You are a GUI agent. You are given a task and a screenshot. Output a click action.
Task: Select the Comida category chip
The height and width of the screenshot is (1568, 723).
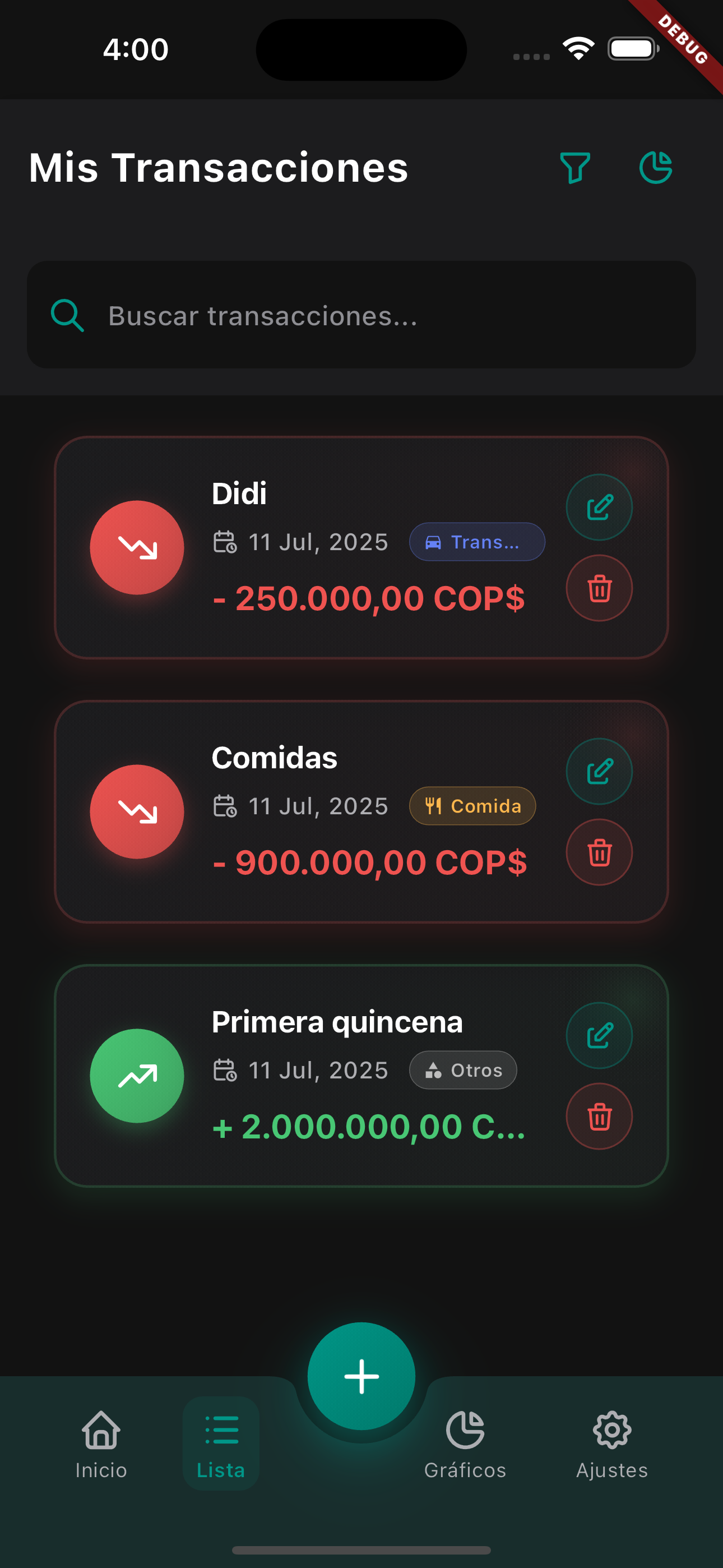coord(472,806)
